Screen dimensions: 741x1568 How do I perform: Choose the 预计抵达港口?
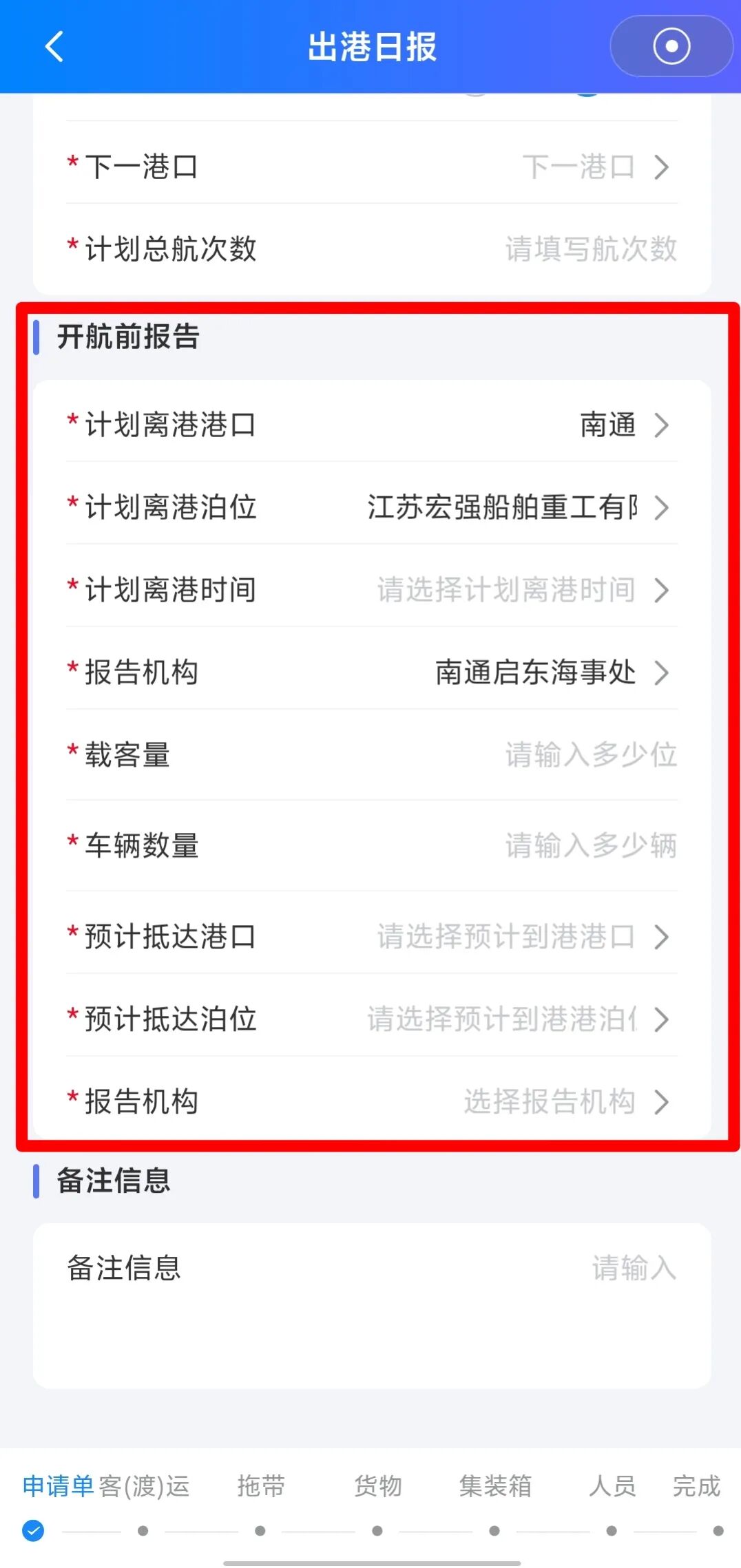click(x=372, y=937)
